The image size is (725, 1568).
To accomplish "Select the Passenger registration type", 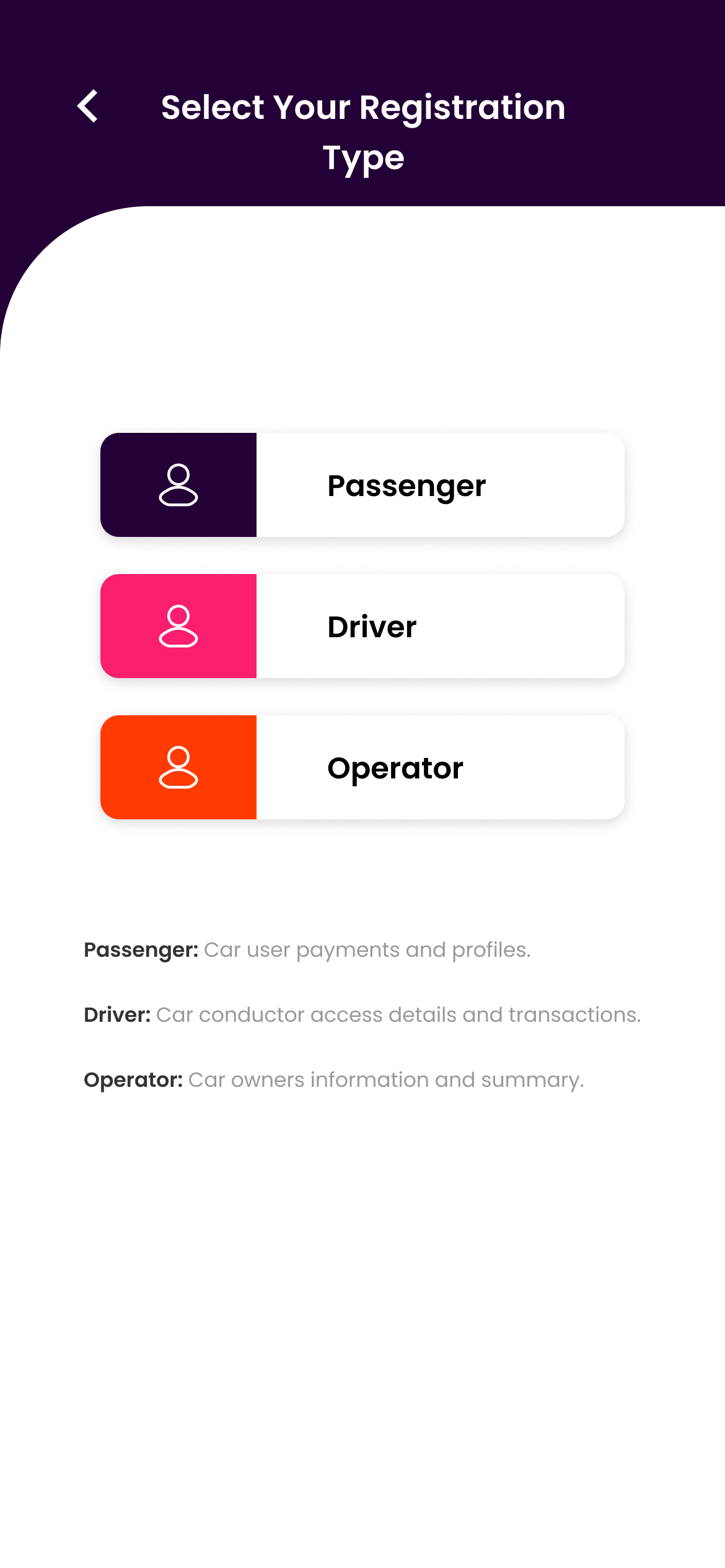I will (x=362, y=485).
